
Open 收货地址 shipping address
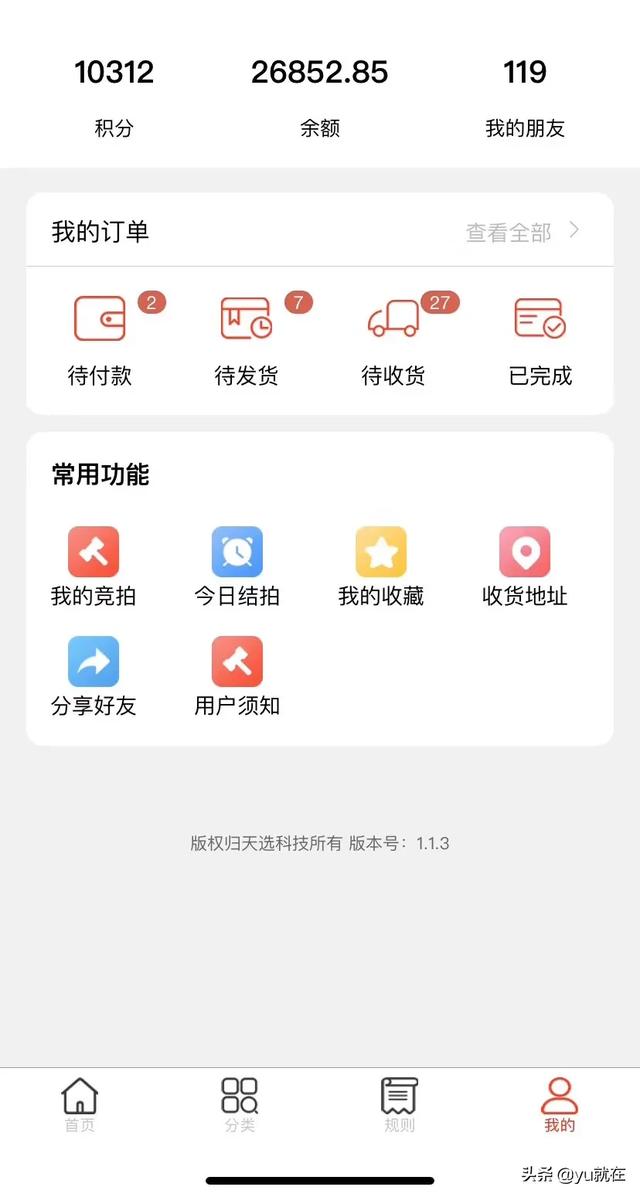(x=525, y=567)
